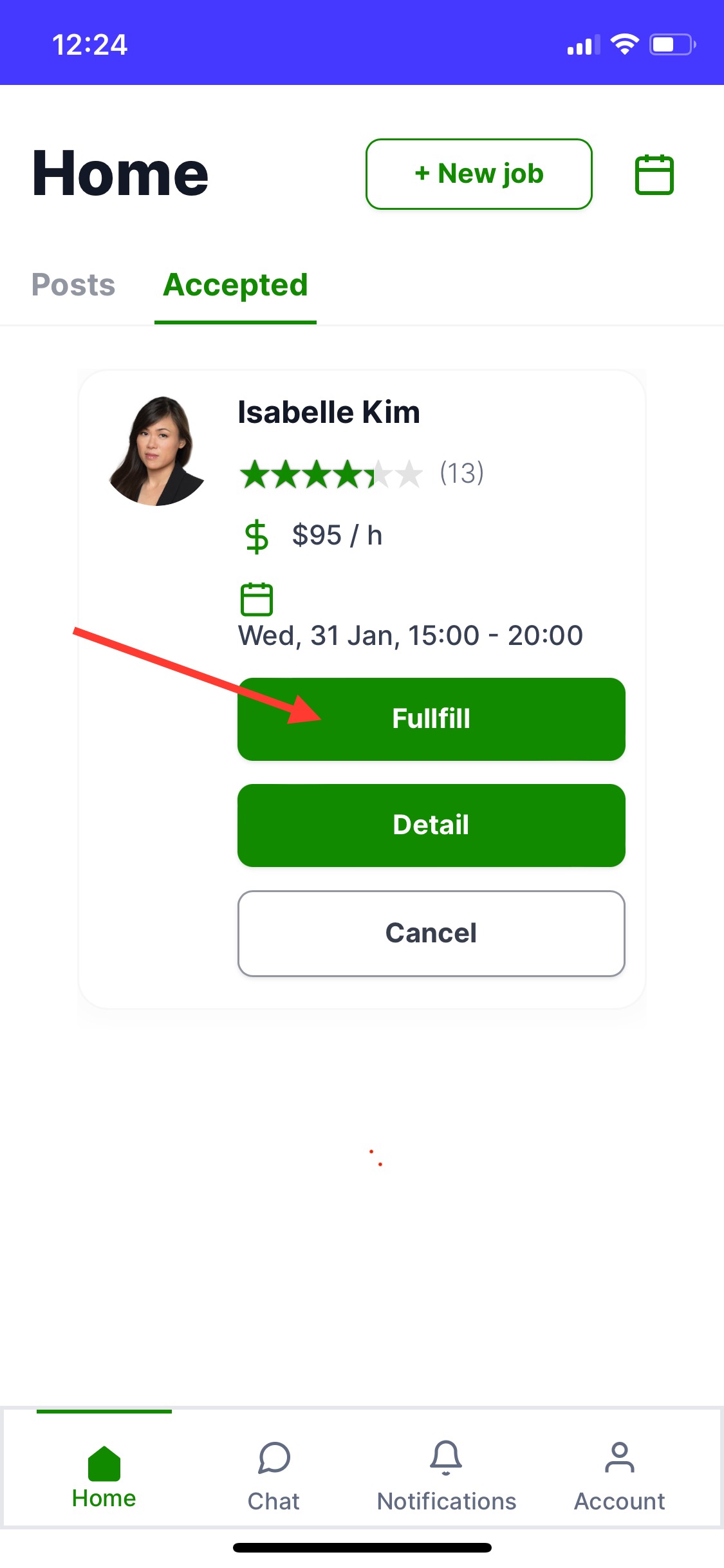Open Isabelle Kim's profile photo
The image size is (724, 1568).
158,451
